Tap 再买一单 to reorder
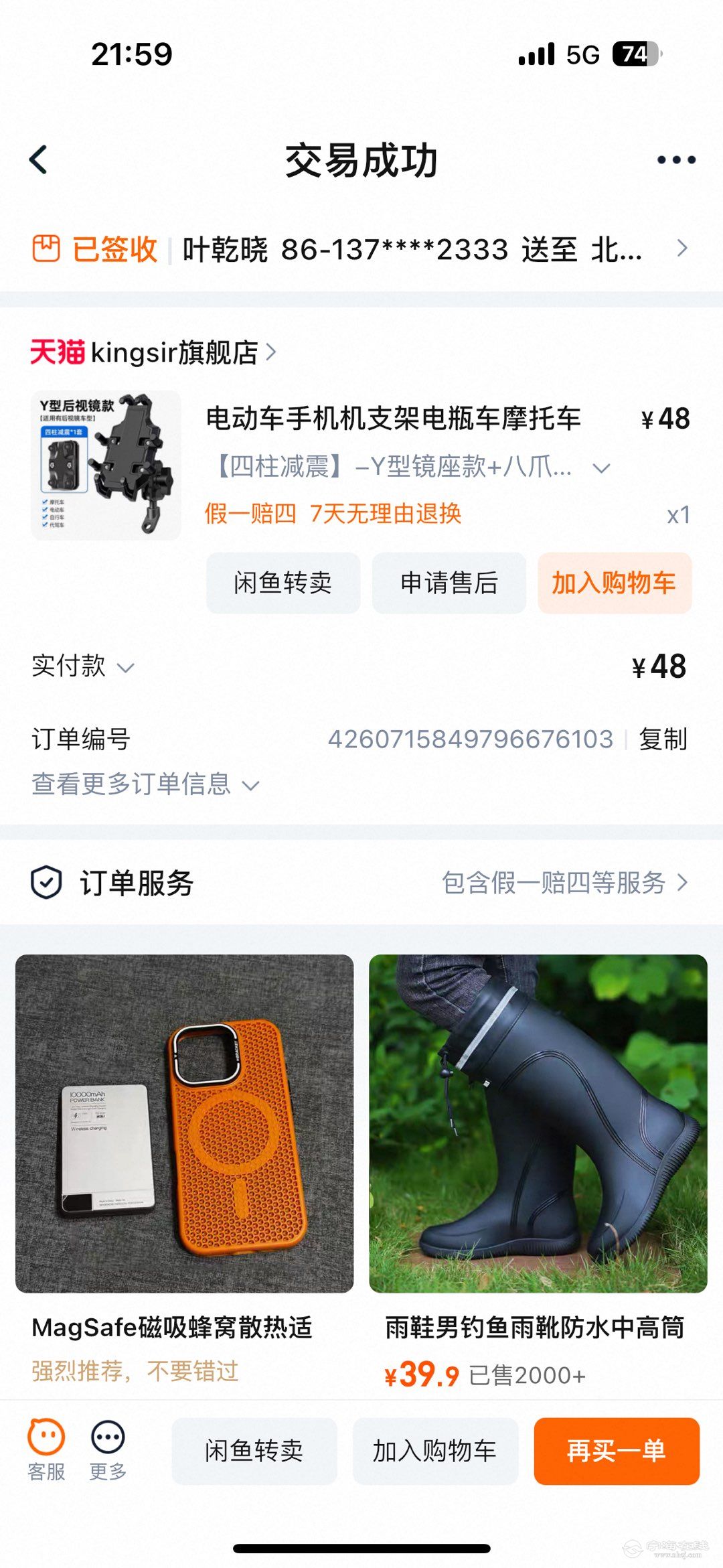The image size is (723, 1568). (616, 1451)
